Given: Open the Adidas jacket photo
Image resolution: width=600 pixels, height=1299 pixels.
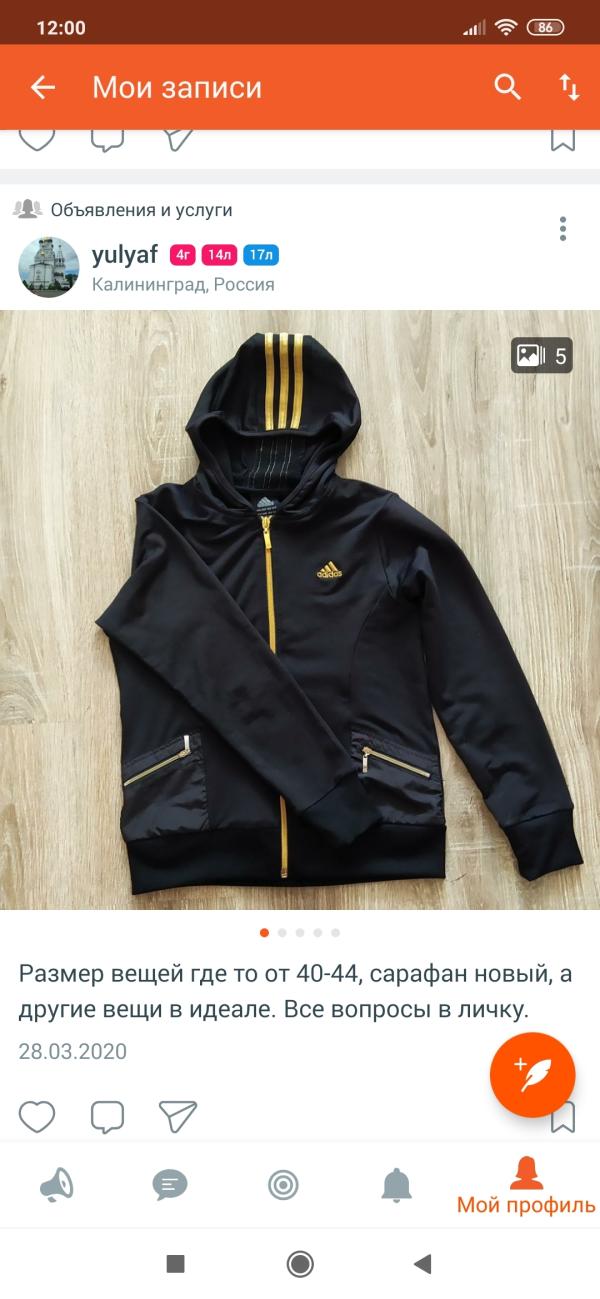Looking at the screenshot, I should [300, 610].
